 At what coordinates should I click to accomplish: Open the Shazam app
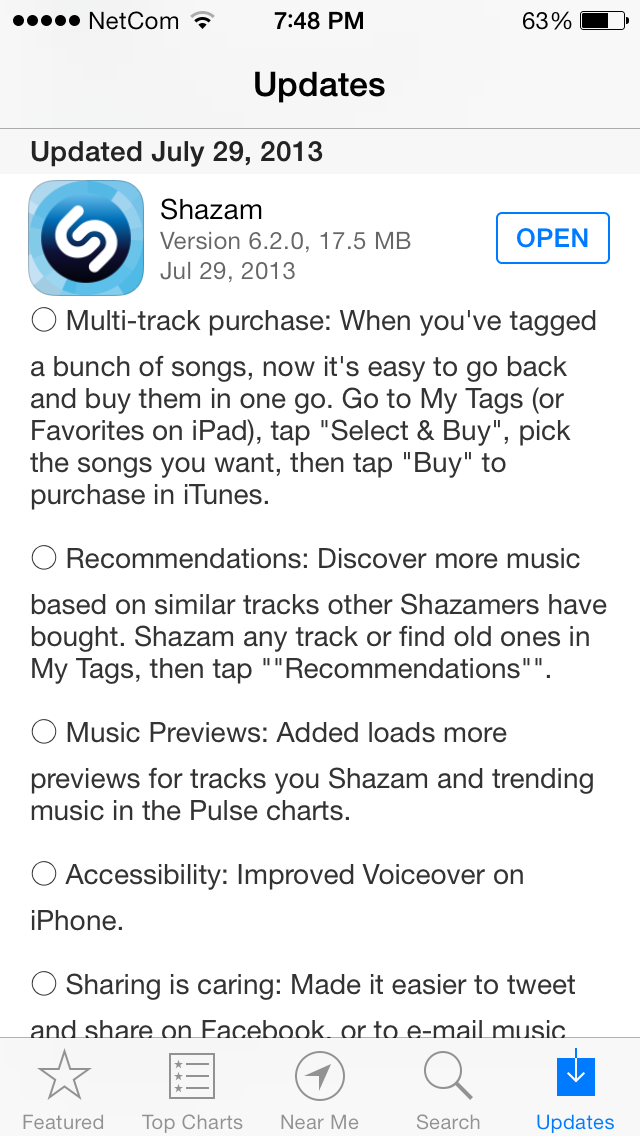point(552,238)
